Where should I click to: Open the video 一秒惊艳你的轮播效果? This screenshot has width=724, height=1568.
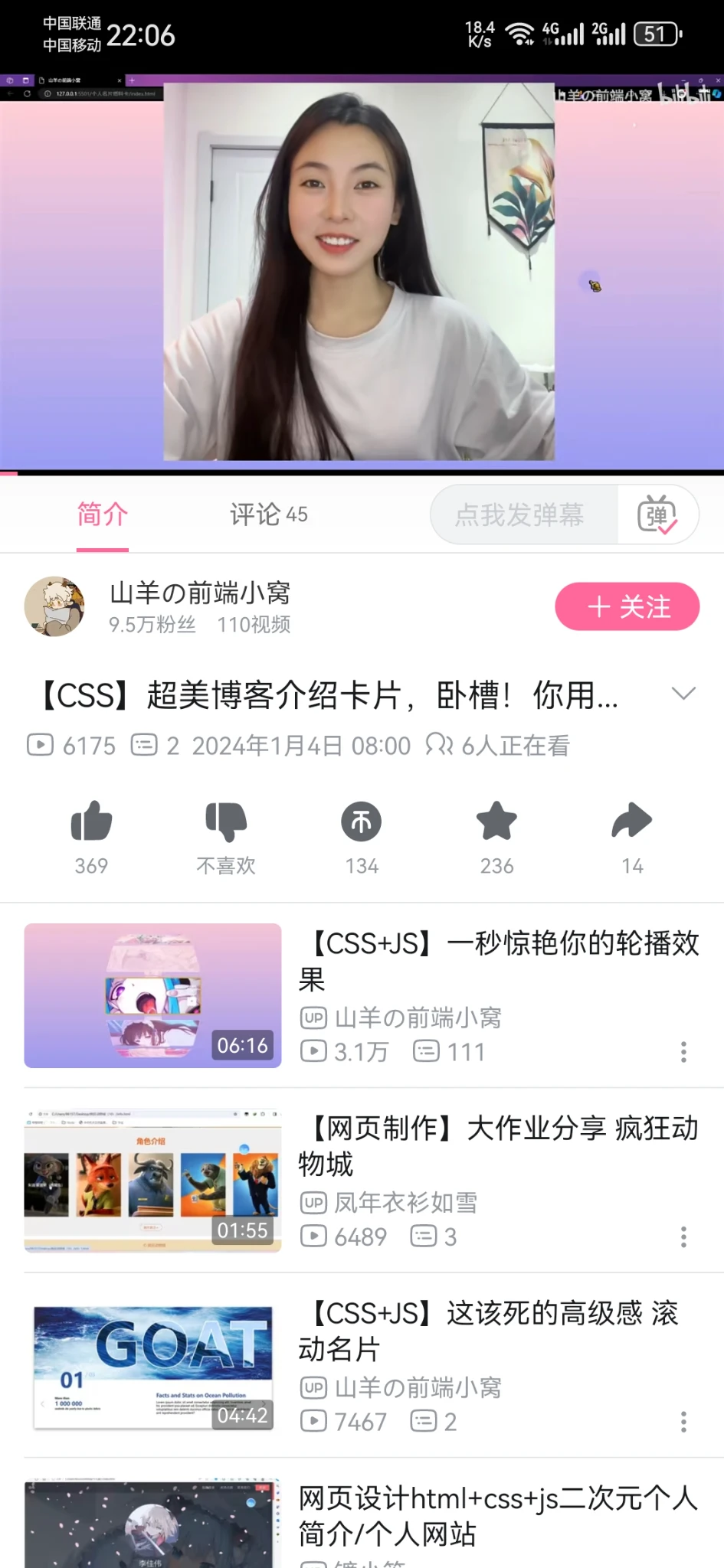click(x=498, y=961)
